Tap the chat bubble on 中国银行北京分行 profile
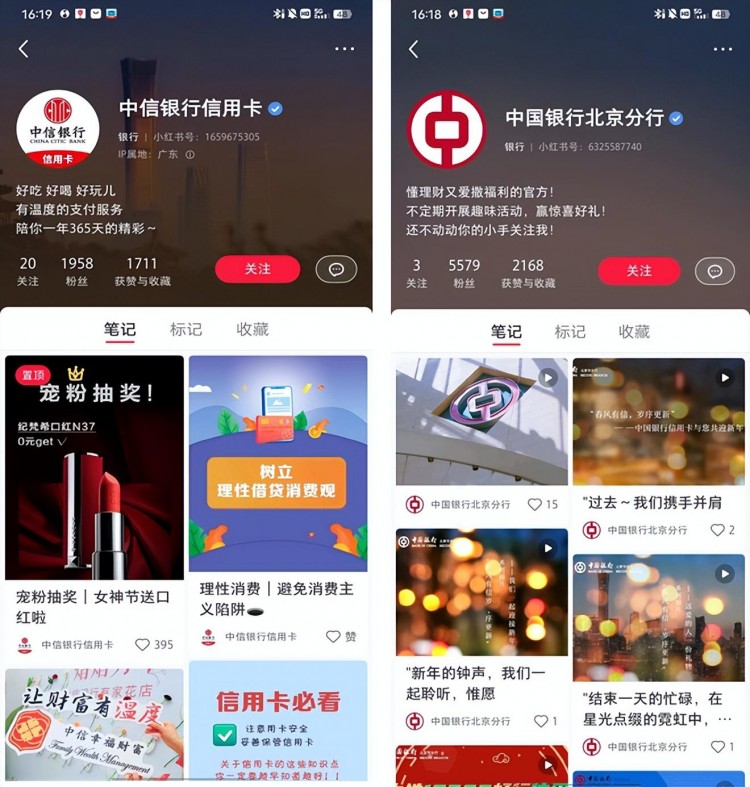The height and width of the screenshot is (787, 750). 714,271
